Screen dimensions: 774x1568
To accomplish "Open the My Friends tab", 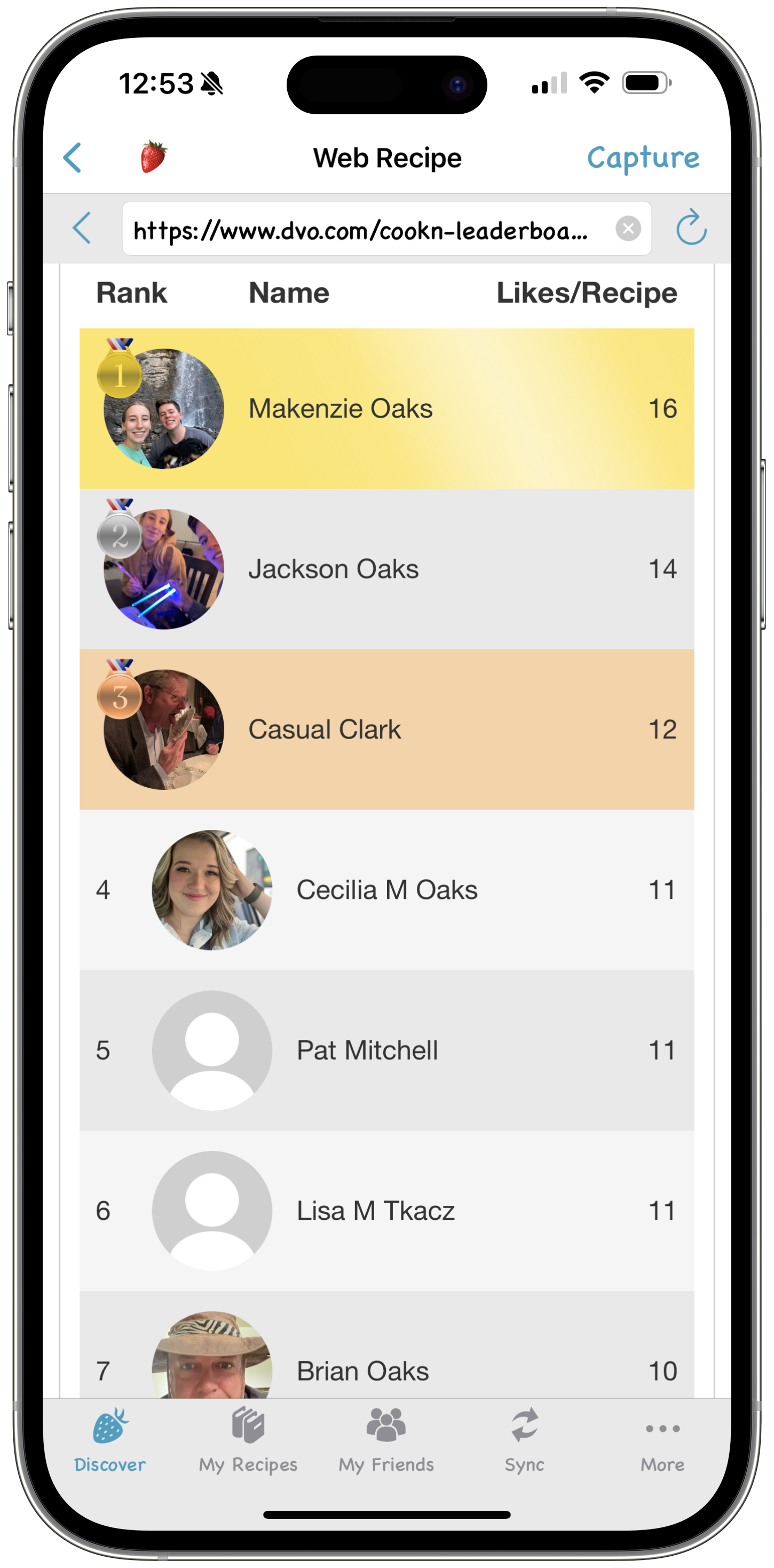I will 386,1440.
